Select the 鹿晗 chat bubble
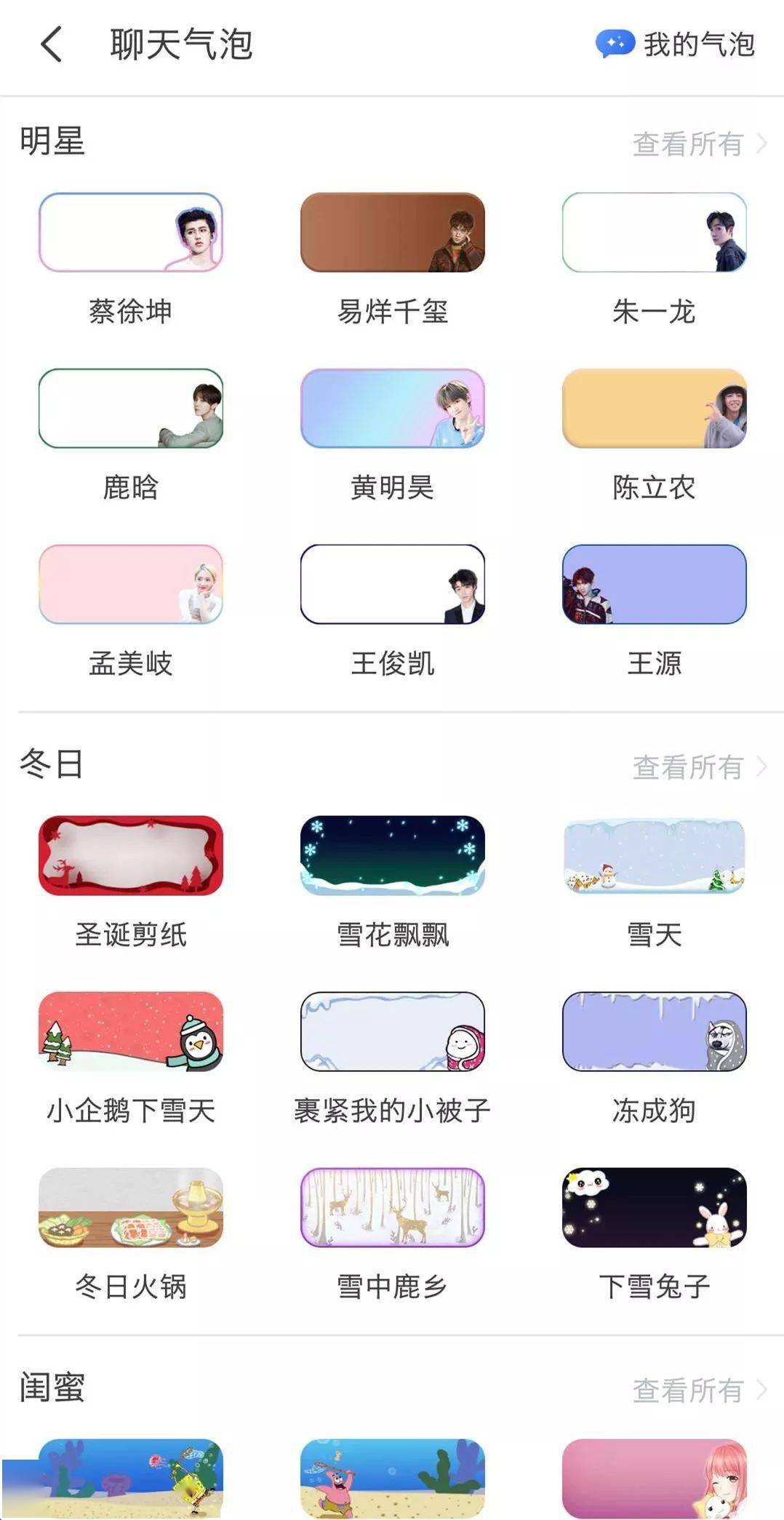 129,409
